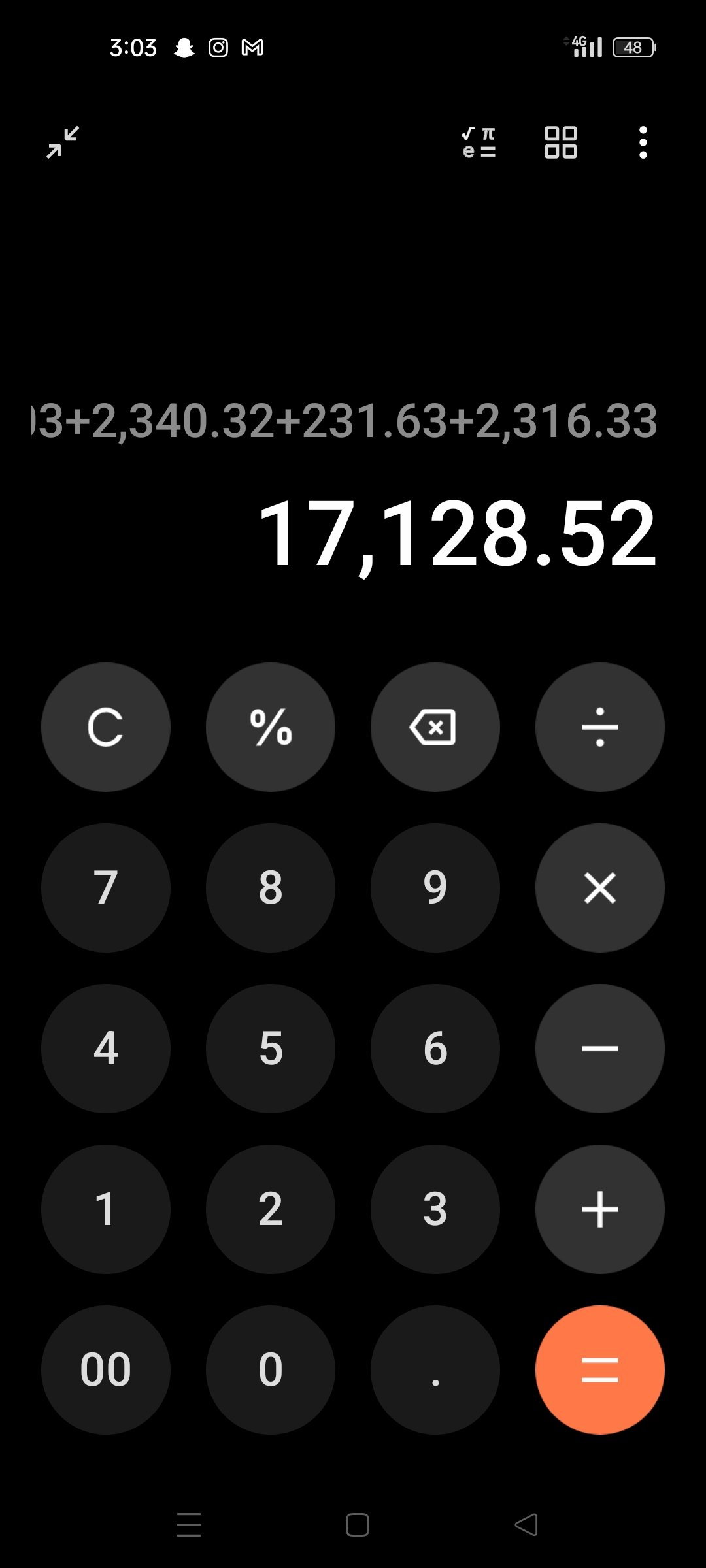Screen dimensions: 706x1568
Task: Tap the percent key
Action: pyautogui.click(x=271, y=727)
